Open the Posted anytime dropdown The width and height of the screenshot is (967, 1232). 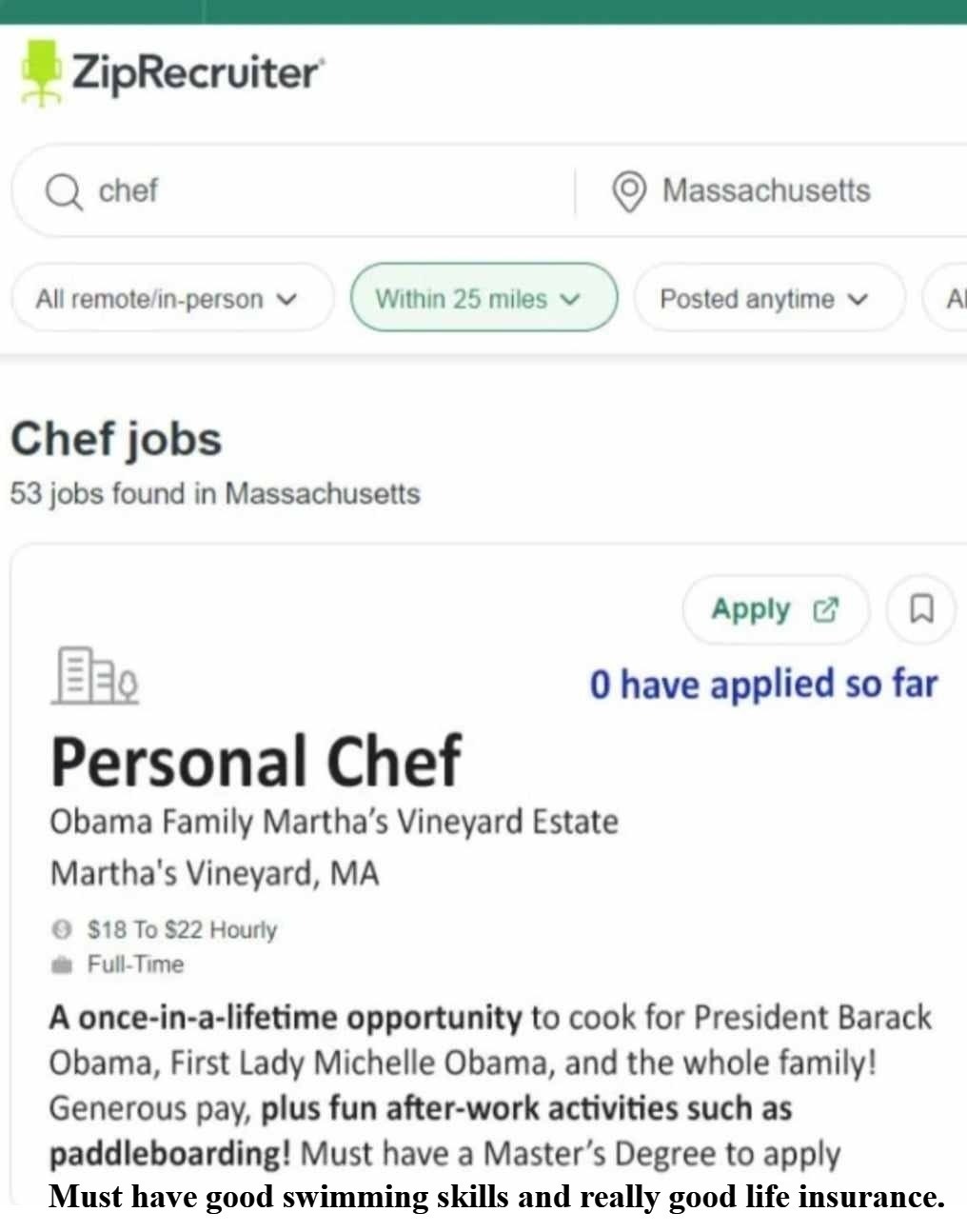point(767,298)
